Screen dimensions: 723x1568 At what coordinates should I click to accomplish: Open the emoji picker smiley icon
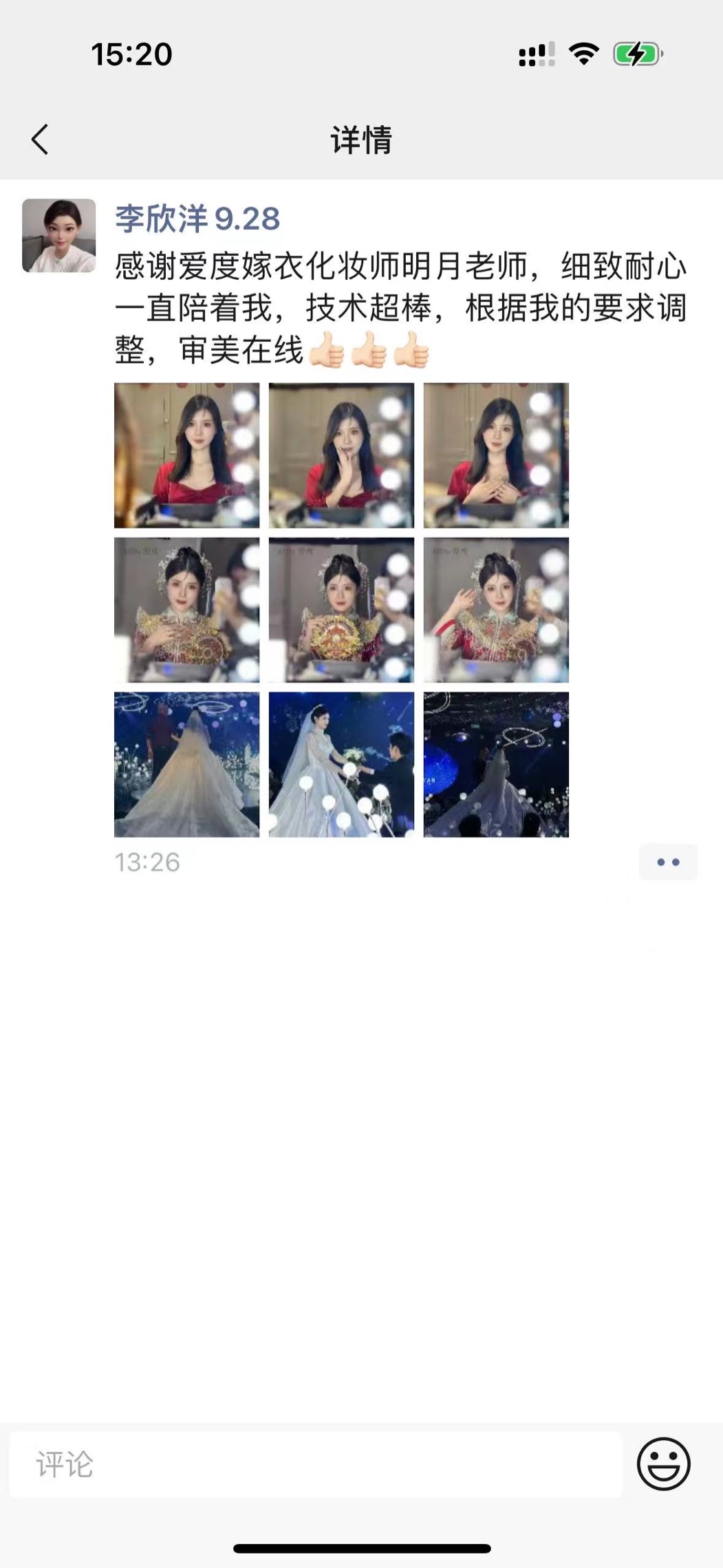[x=663, y=1464]
